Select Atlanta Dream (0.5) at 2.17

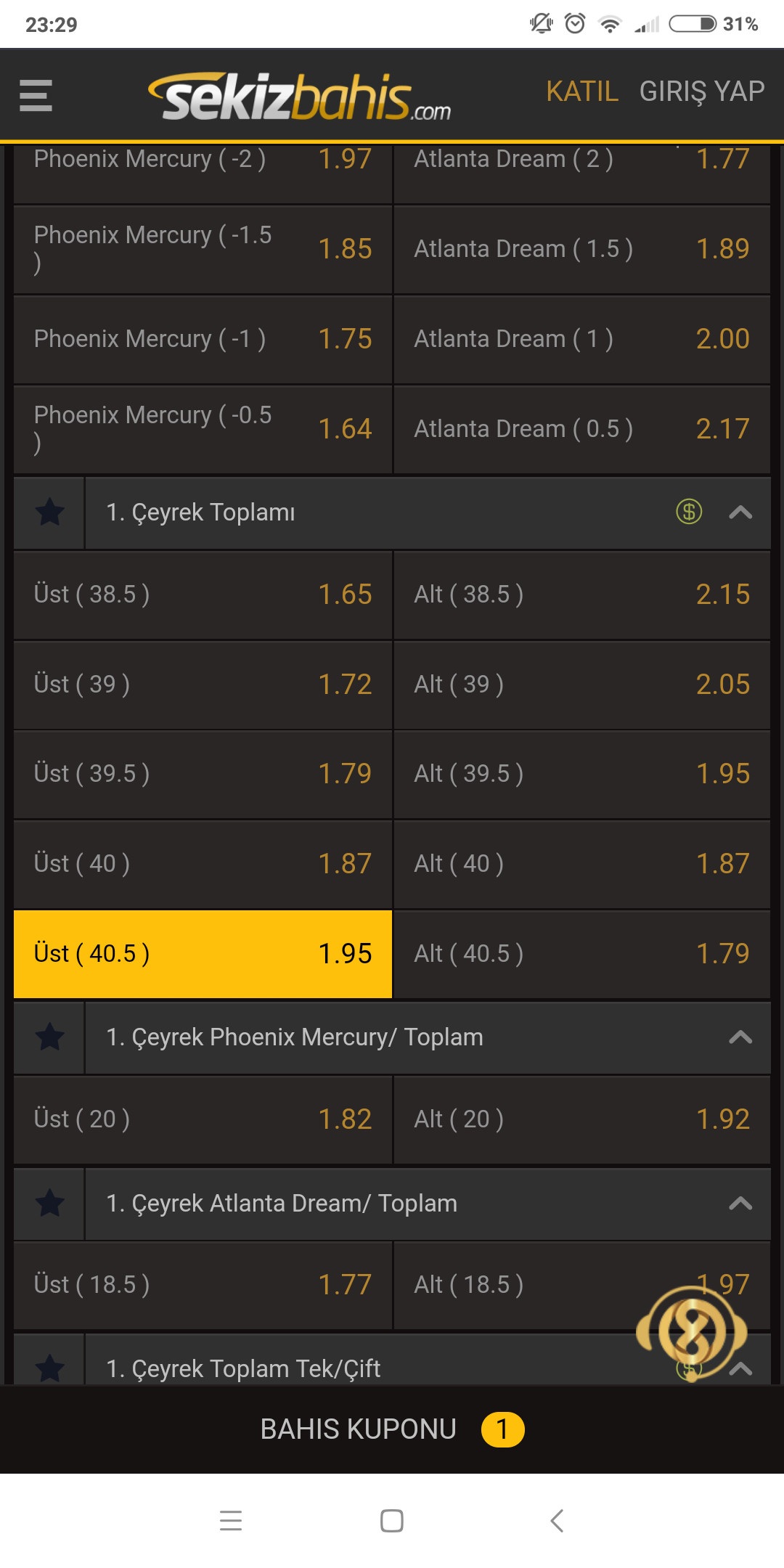581,429
